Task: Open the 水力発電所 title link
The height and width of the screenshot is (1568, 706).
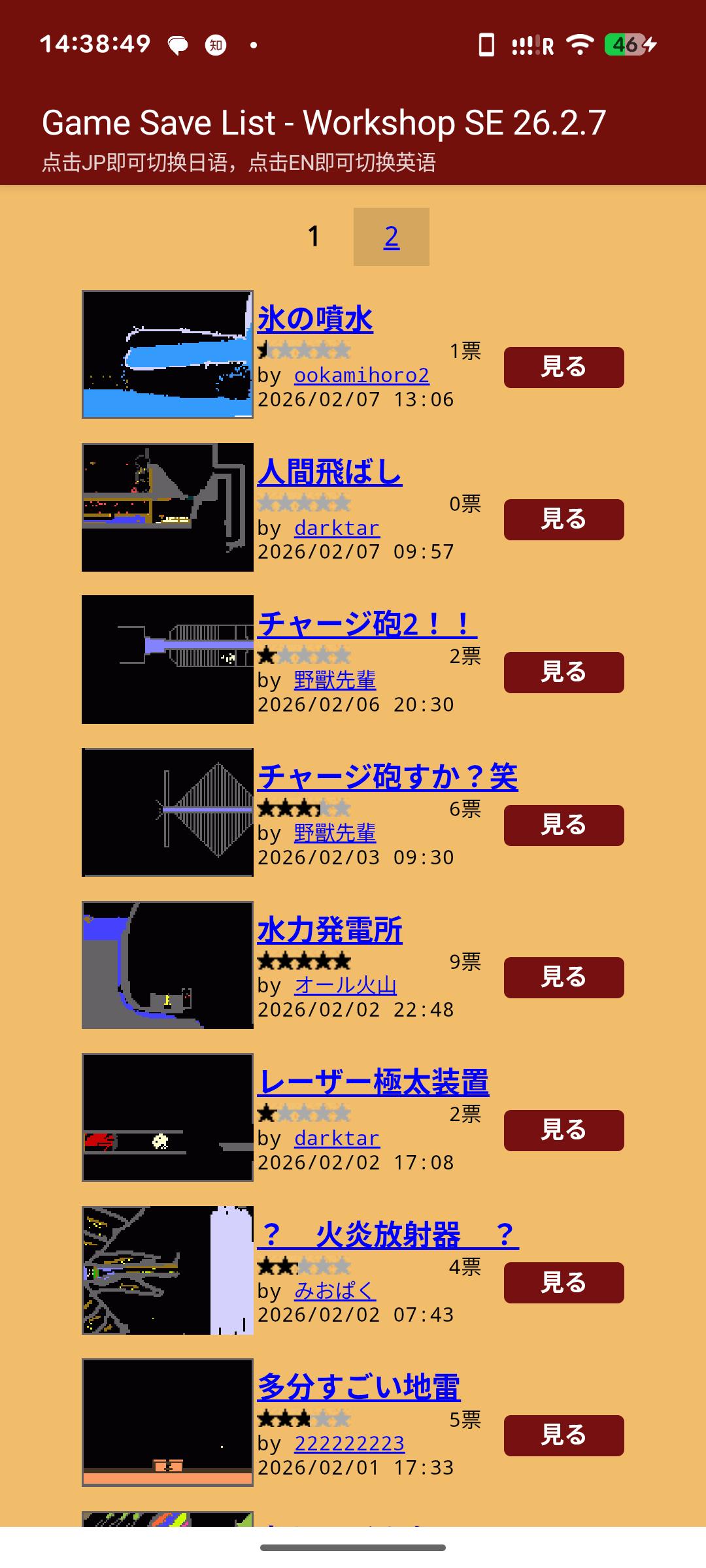Action: click(329, 930)
